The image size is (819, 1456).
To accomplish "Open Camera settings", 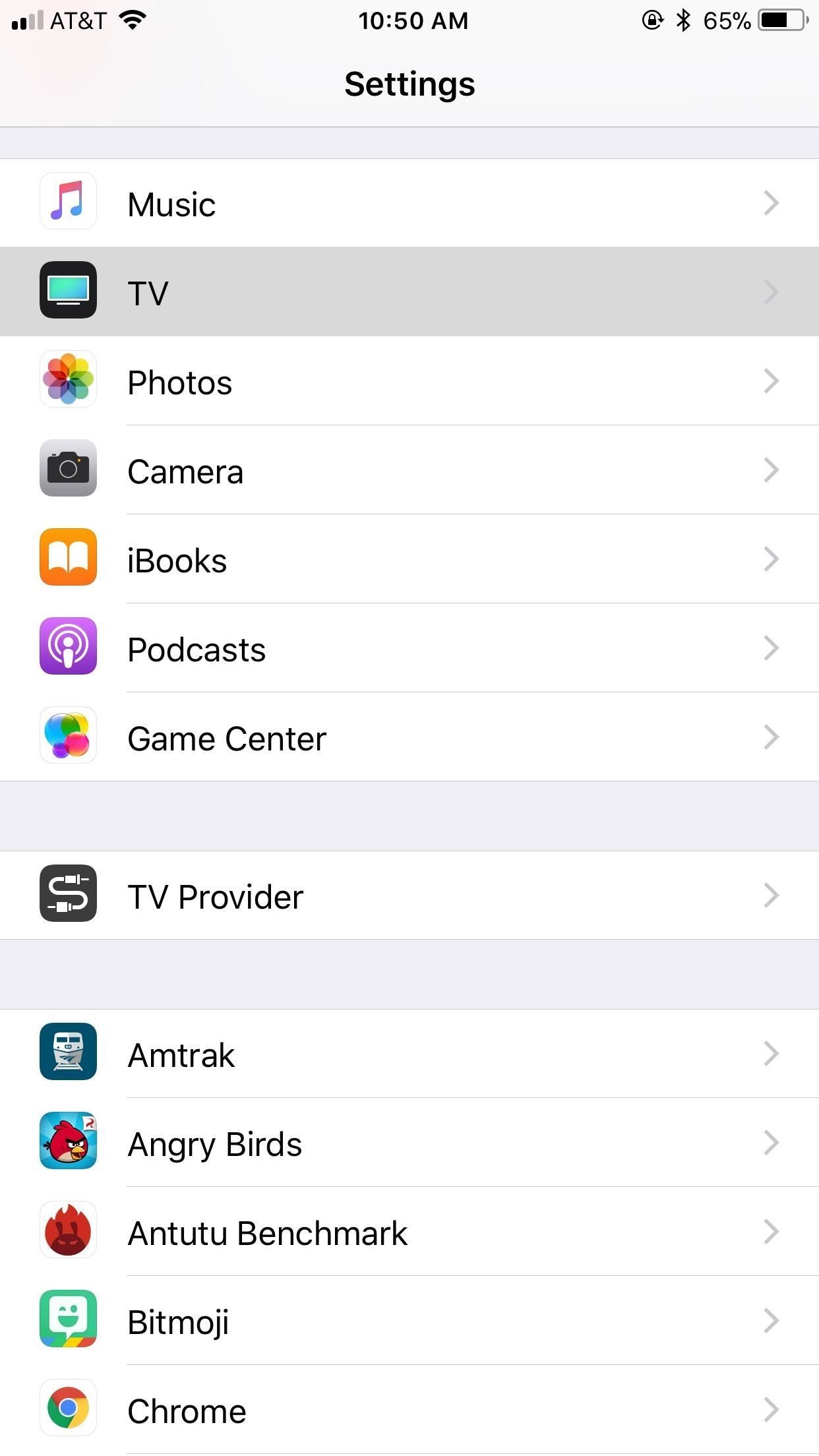I will pos(409,470).
